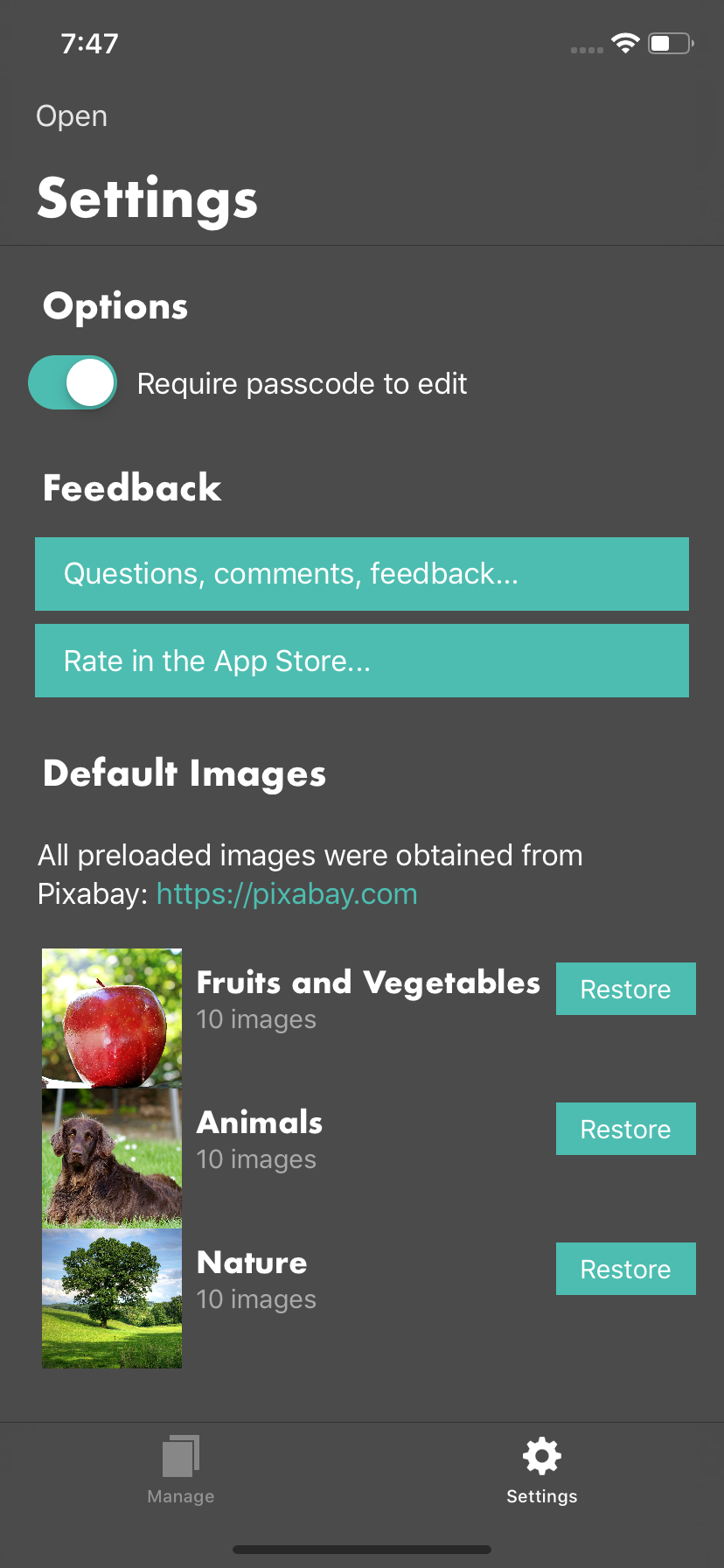Tap Open in the top bar
The height and width of the screenshot is (1568, 724).
pyautogui.click(x=72, y=116)
